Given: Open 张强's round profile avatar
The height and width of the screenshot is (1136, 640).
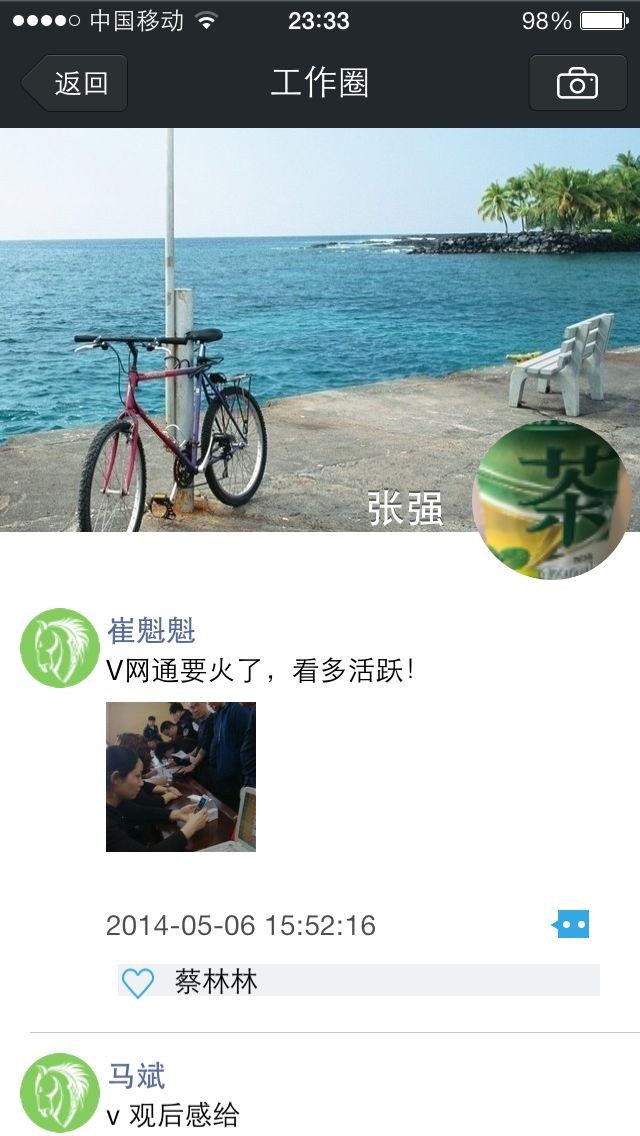Looking at the screenshot, I should pos(551,499).
